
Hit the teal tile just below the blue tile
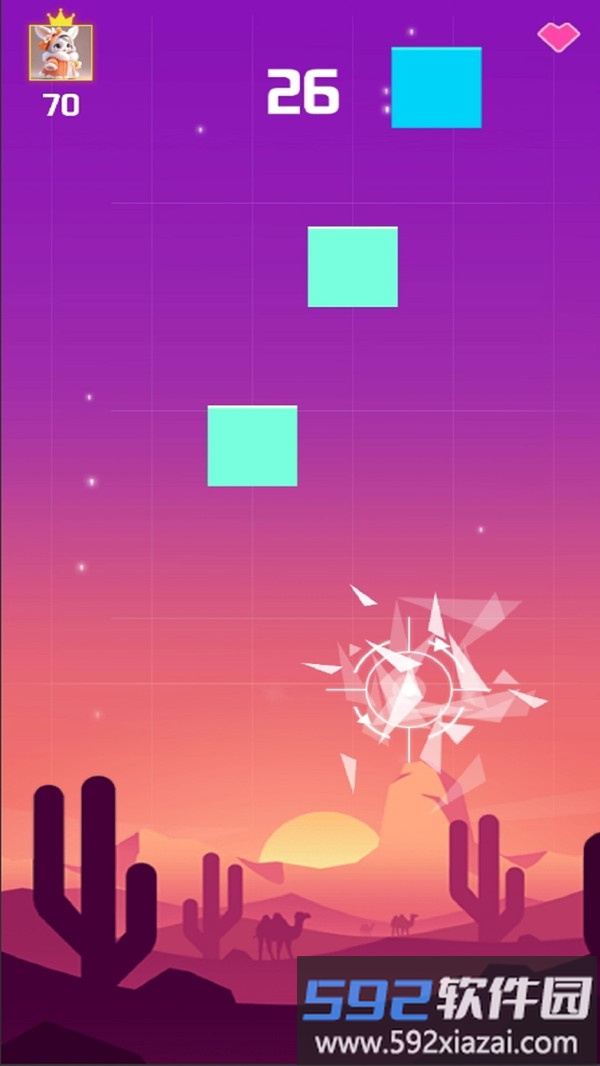[352, 267]
